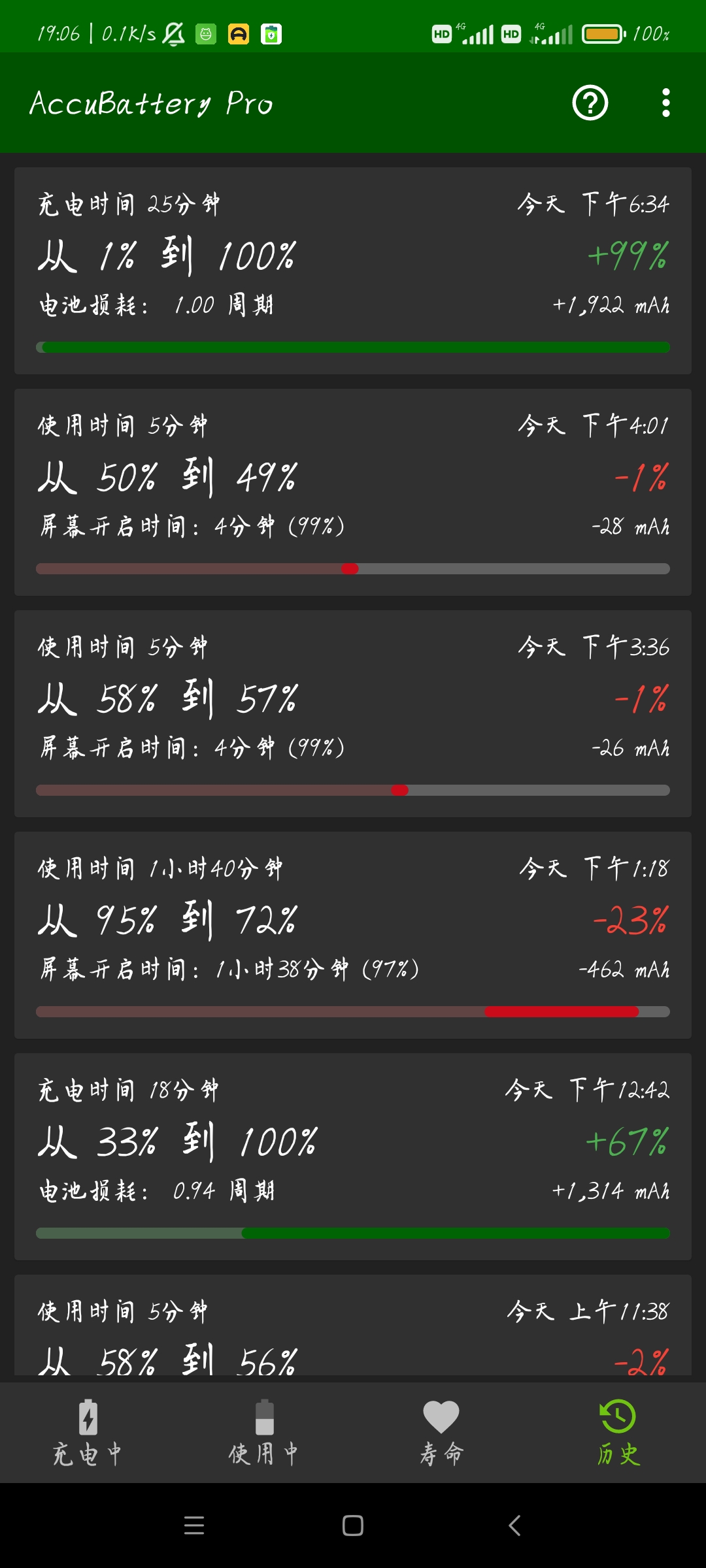Open the 95% to 72% usage session

353,935
